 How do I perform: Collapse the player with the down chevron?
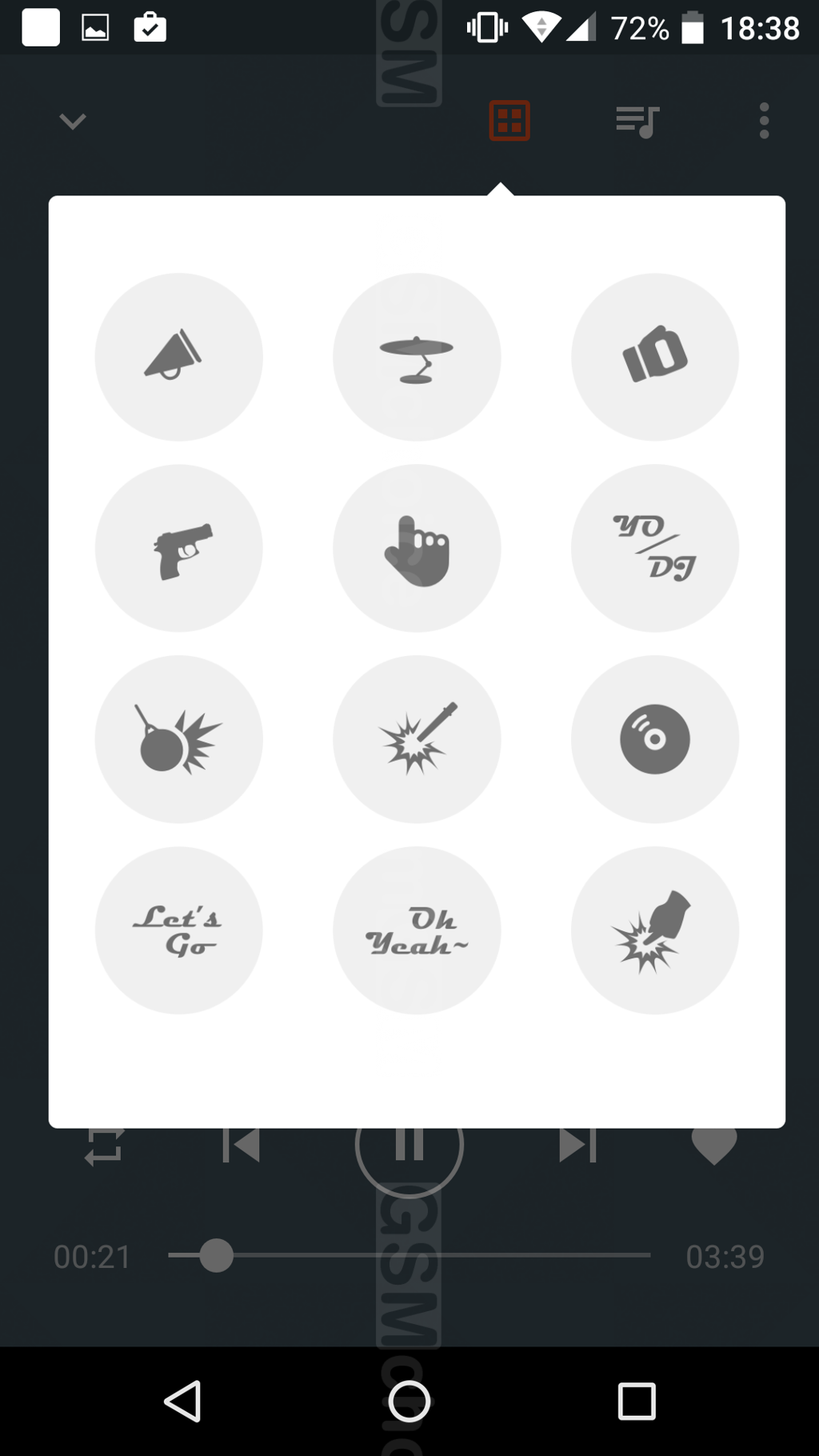click(73, 122)
